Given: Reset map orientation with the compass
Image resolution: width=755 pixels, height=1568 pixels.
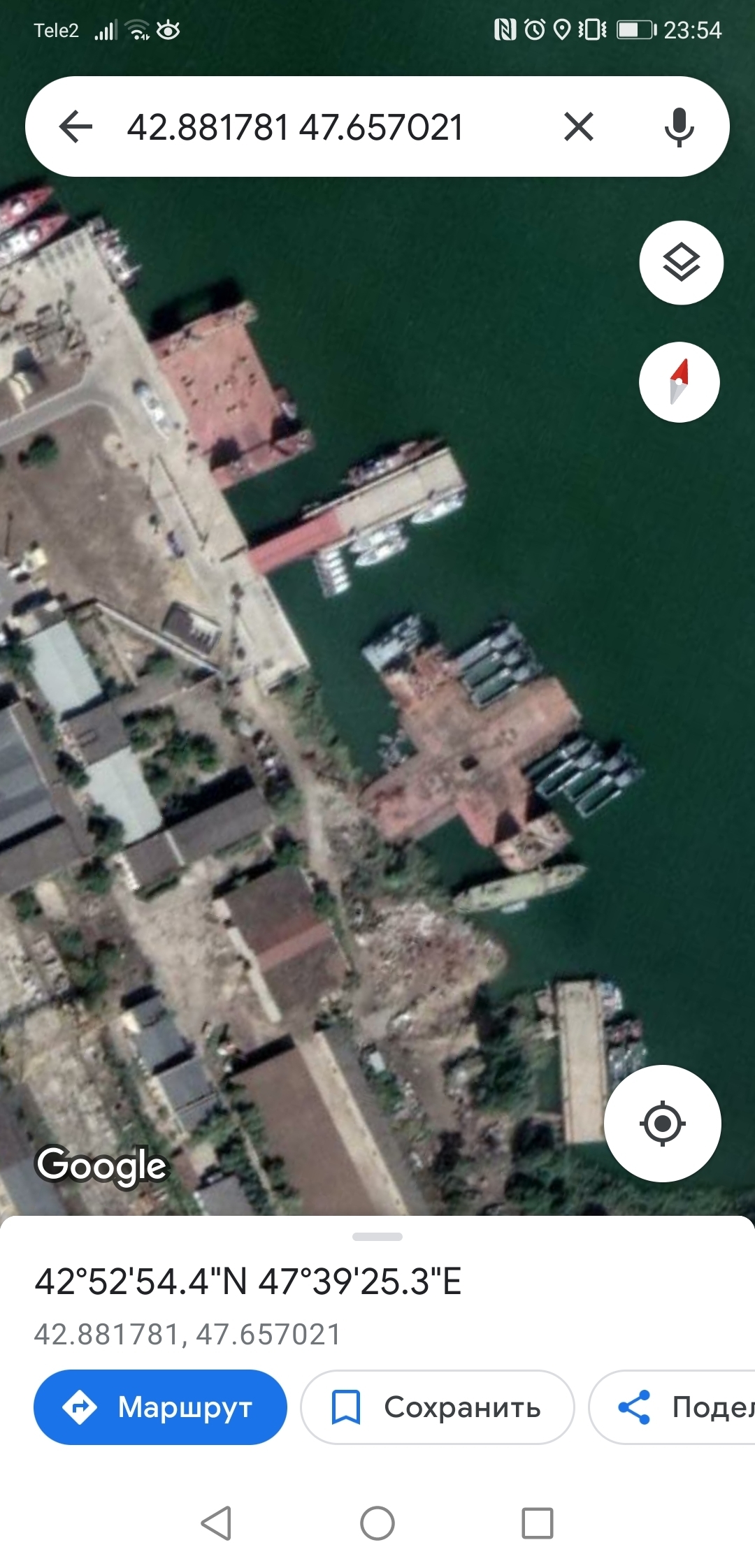Looking at the screenshot, I should pyautogui.click(x=679, y=382).
